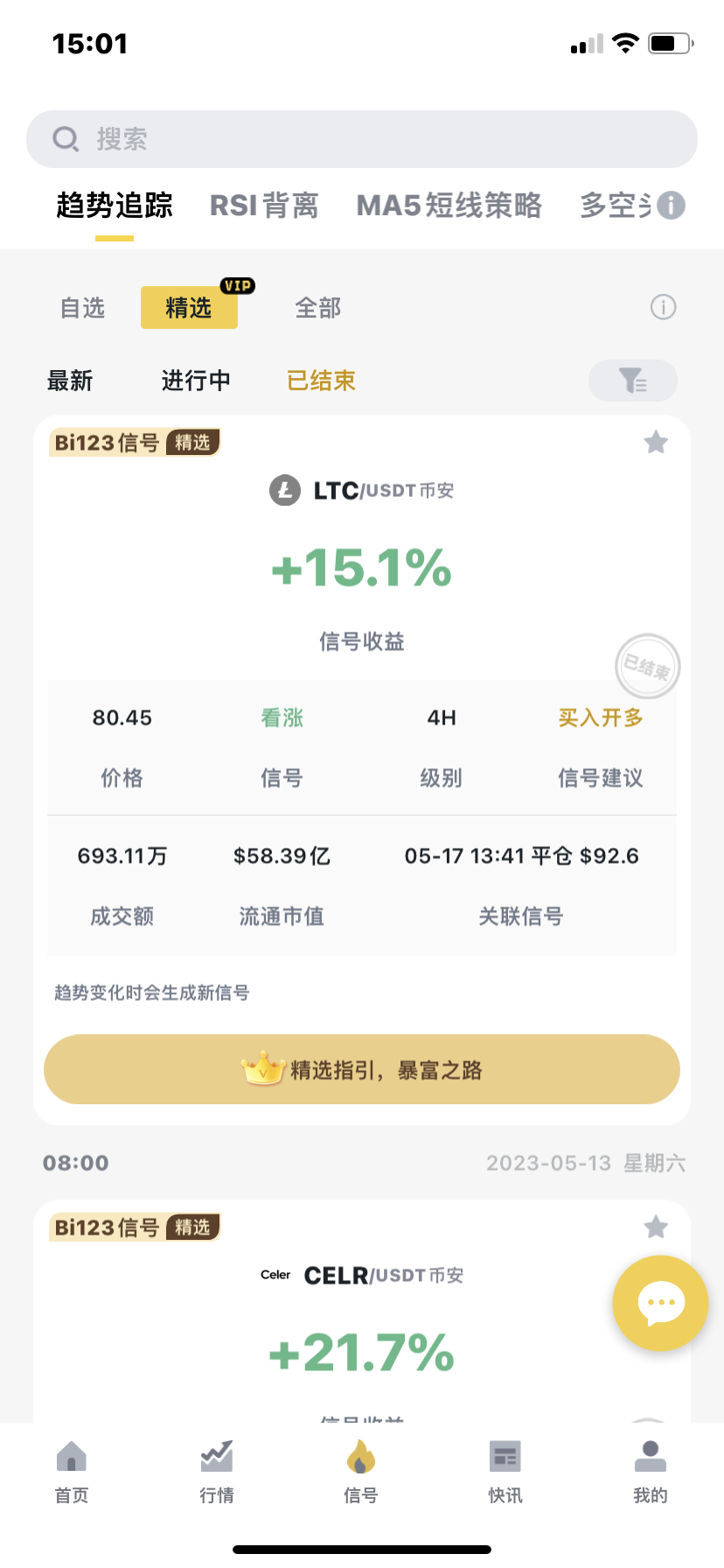Screen dimensions: 724x1568
Task: Open the info circle beside the 全部 filter
Action: coord(664,307)
